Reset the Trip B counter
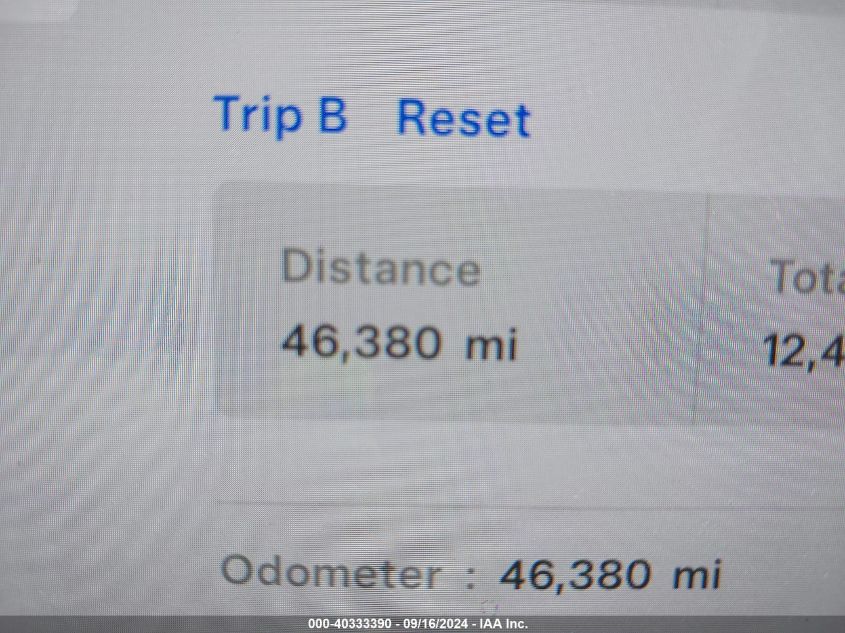The image size is (845, 633). coord(463,118)
